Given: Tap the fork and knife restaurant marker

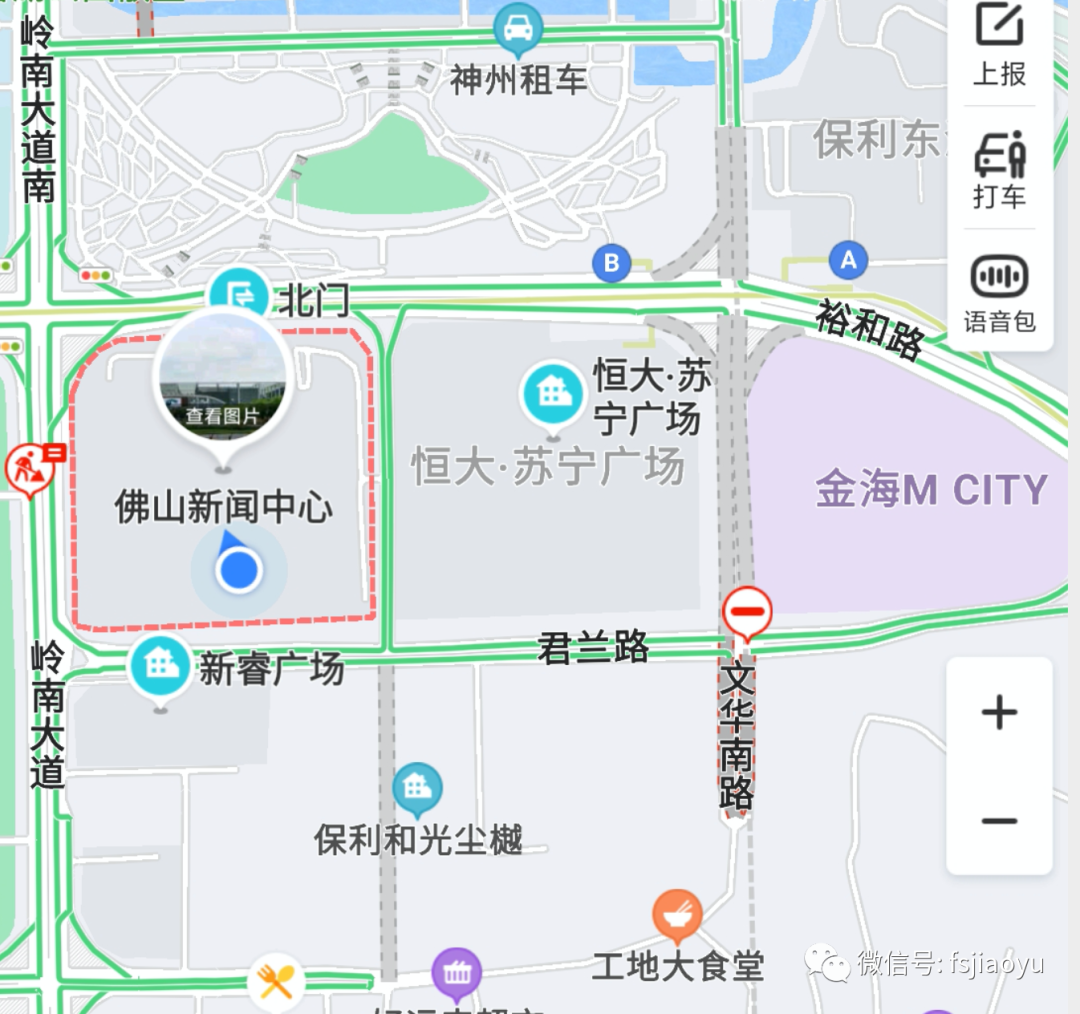Looking at the screenshot, I should point(276,980).
